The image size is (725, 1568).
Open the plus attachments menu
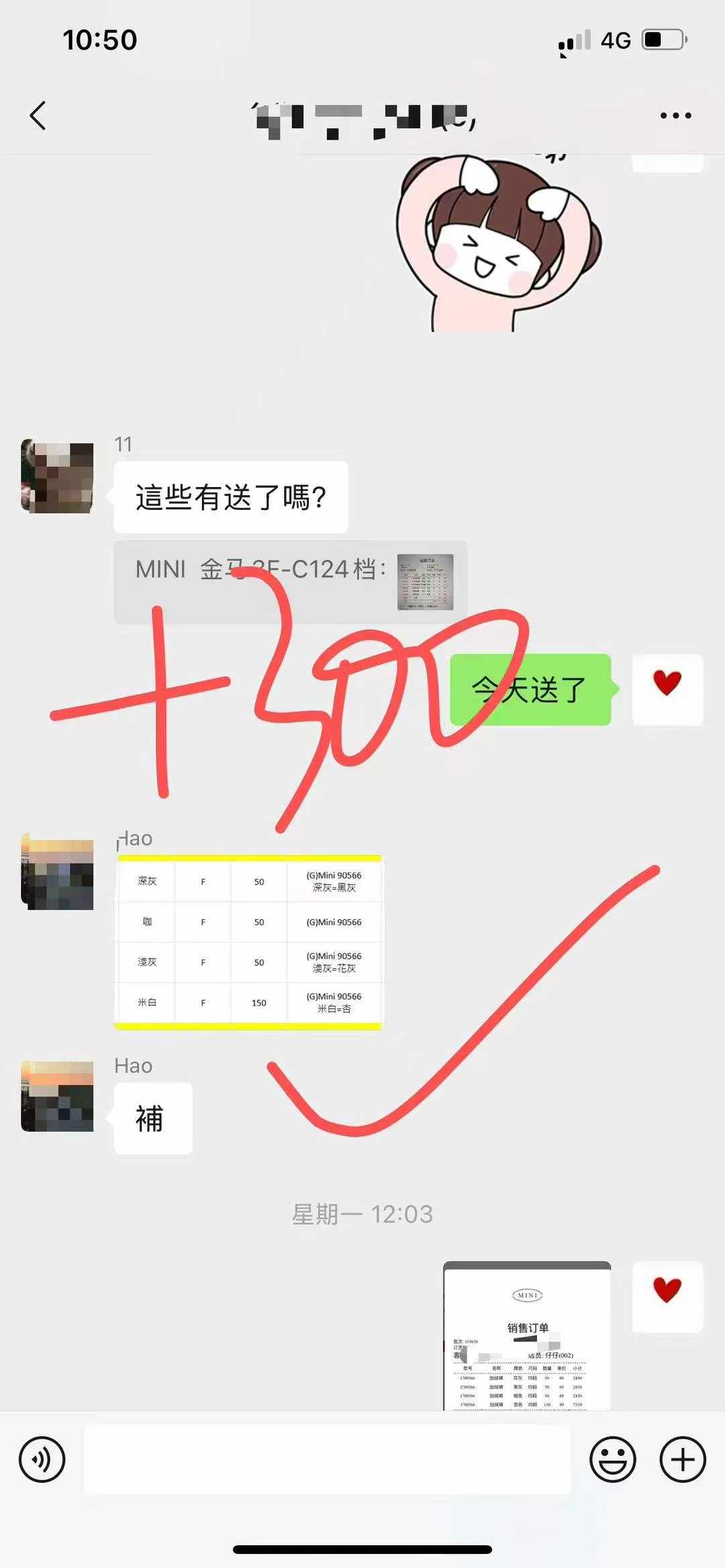[x=683, y=1459]
